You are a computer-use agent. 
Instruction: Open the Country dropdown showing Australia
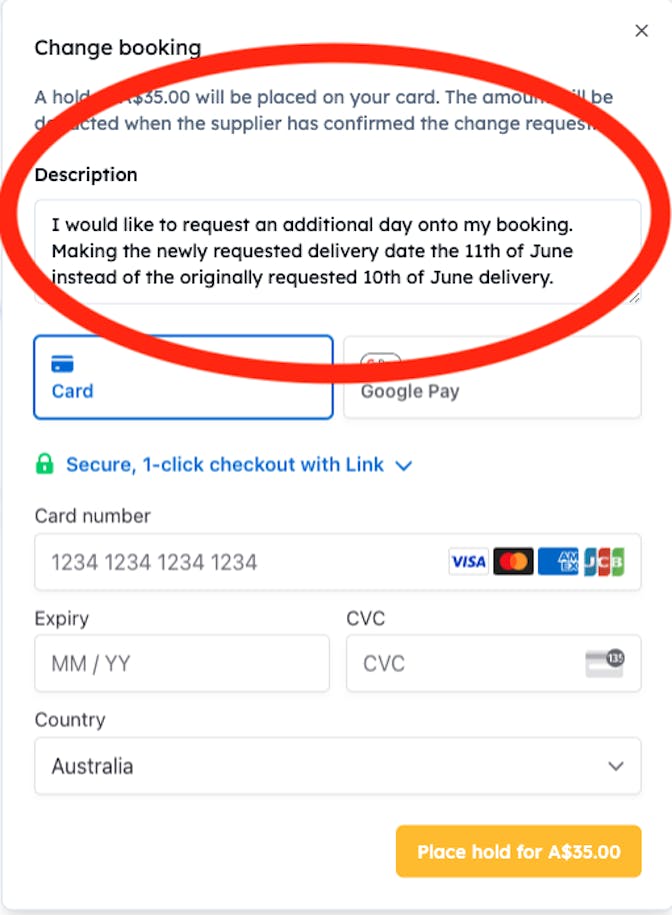pos(337,767)
